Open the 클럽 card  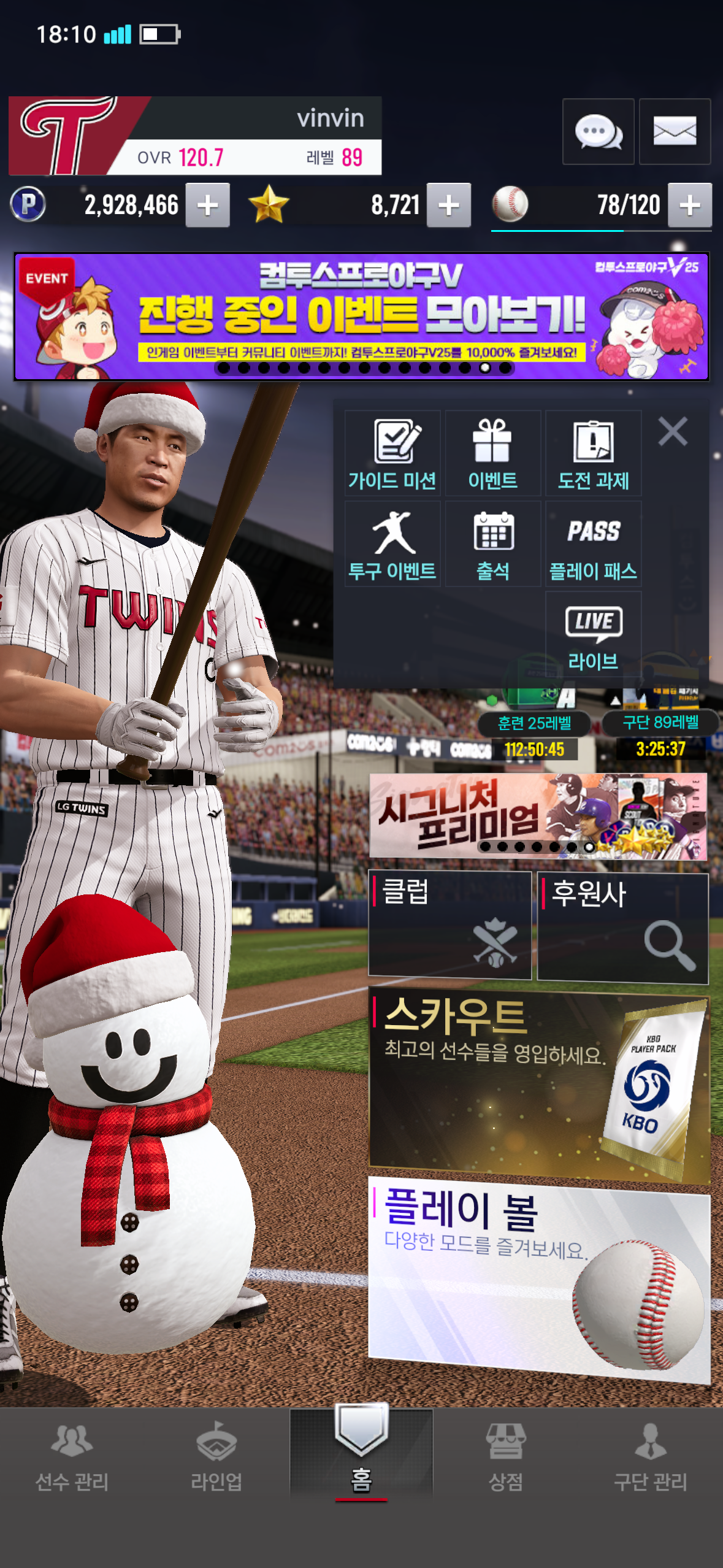point(449,924)
